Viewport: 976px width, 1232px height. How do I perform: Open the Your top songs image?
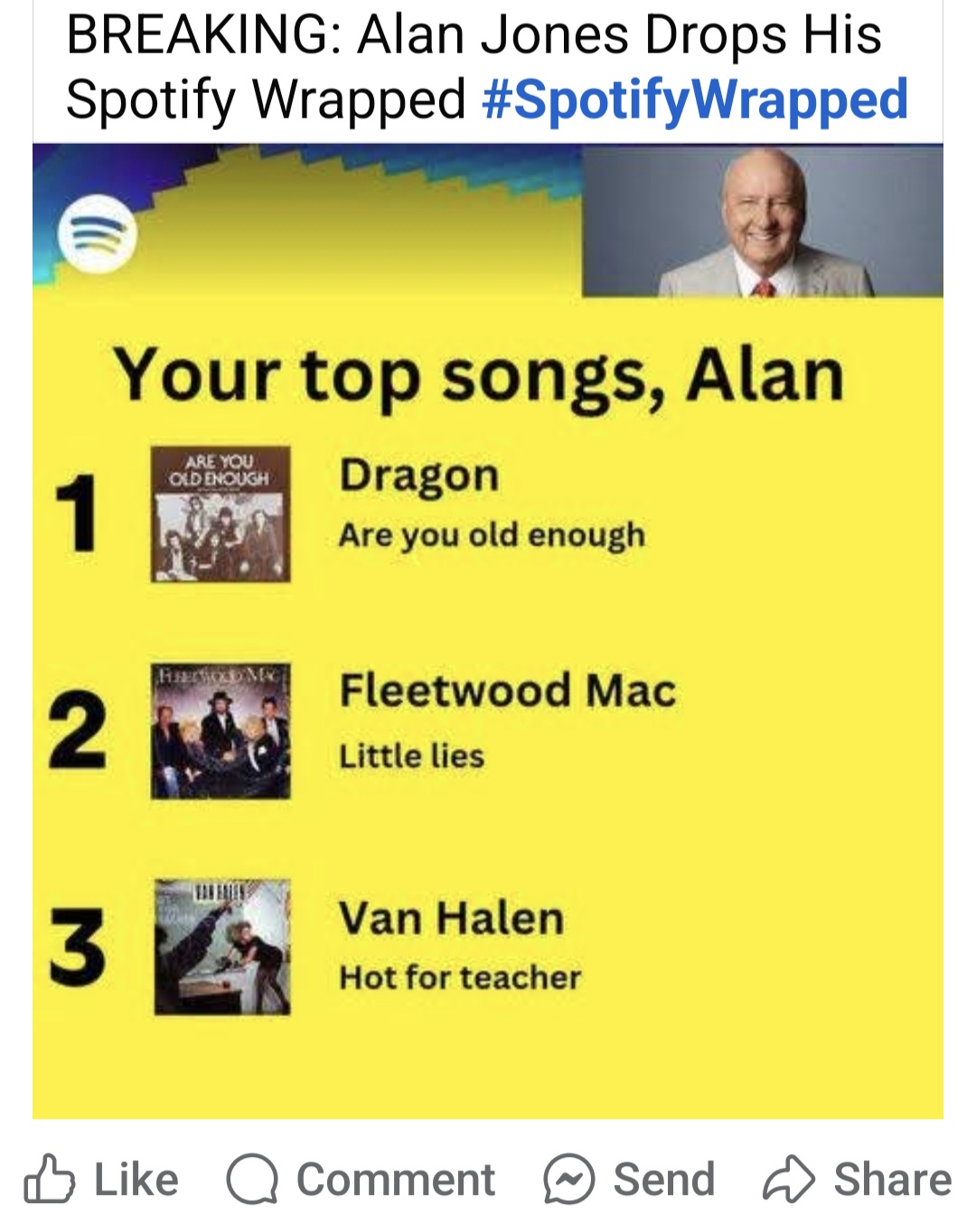pos(488,633)
